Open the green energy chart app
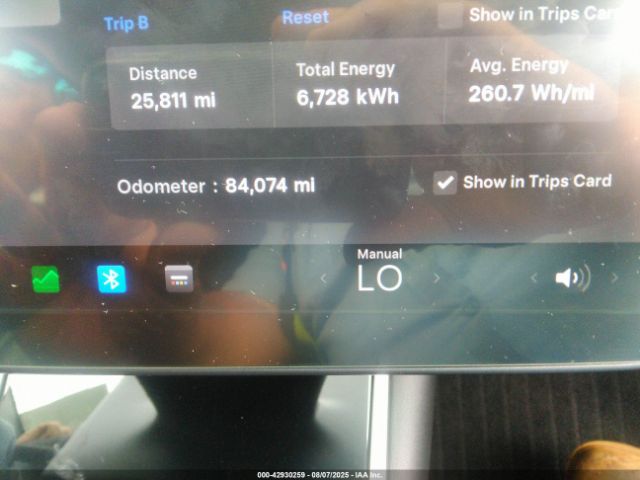The image size is (640, 480). click(x=45, y=279)
